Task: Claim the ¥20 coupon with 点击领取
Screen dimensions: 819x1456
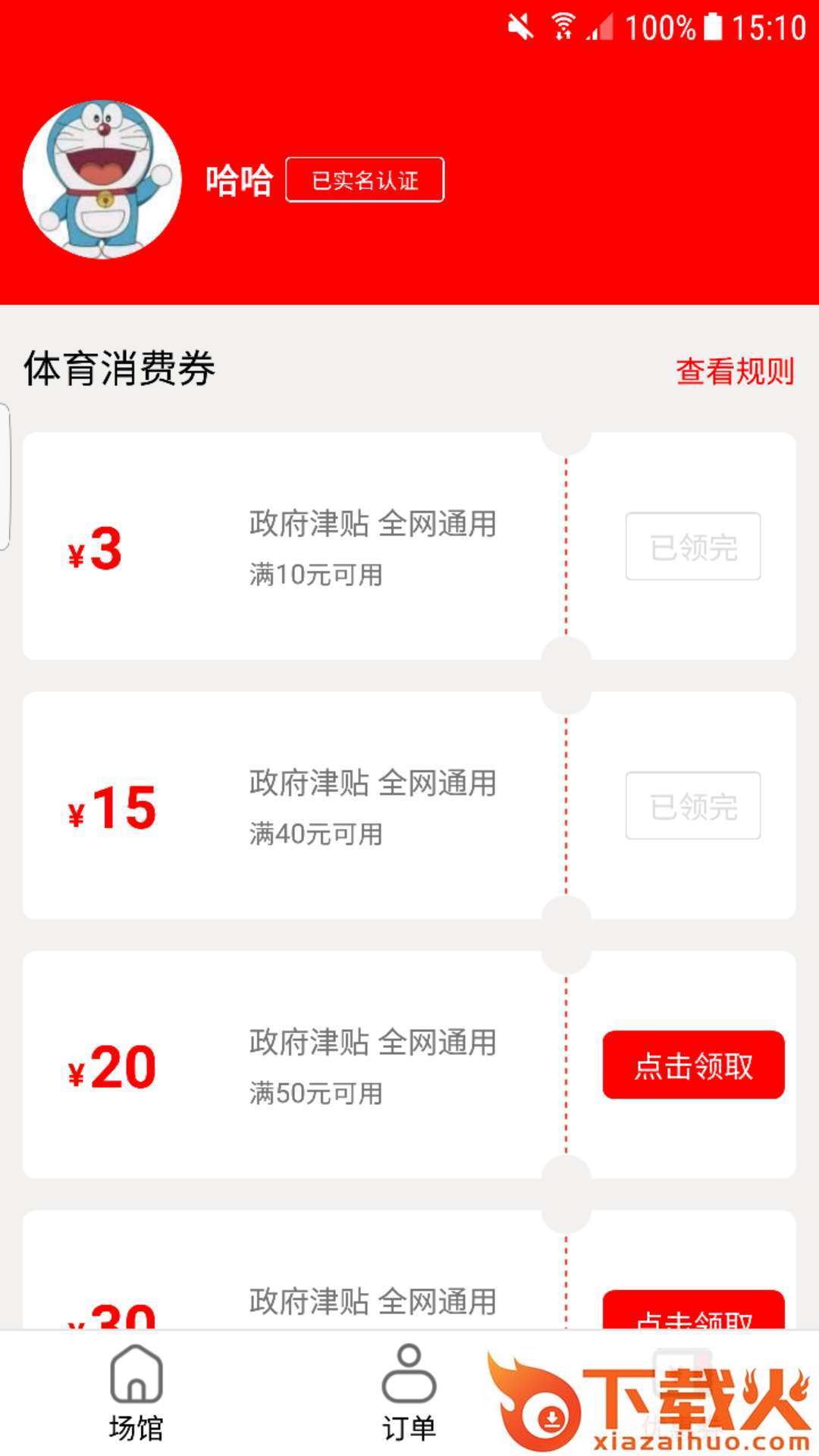Action: (693, 1065)
